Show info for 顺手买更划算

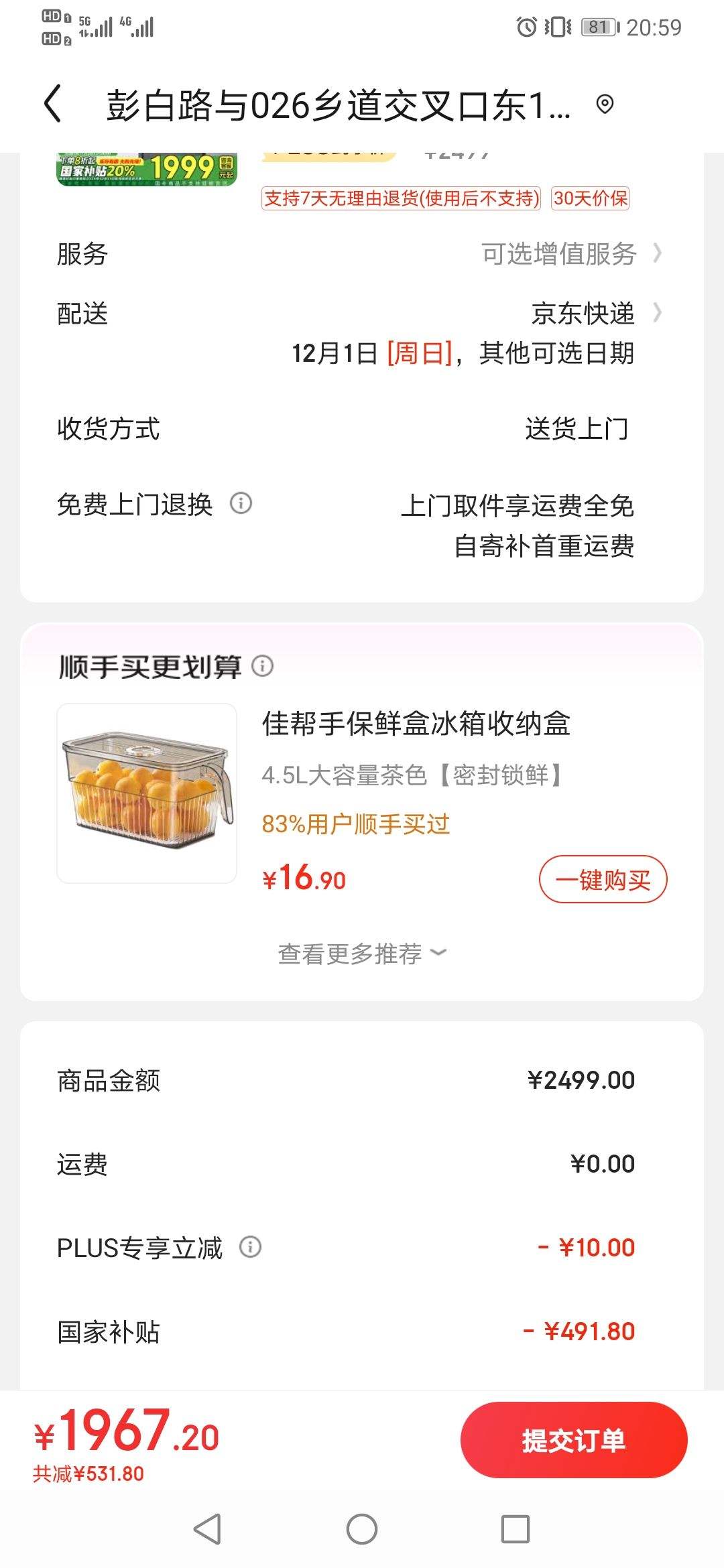pyautogui.click(x=263, y=666)
